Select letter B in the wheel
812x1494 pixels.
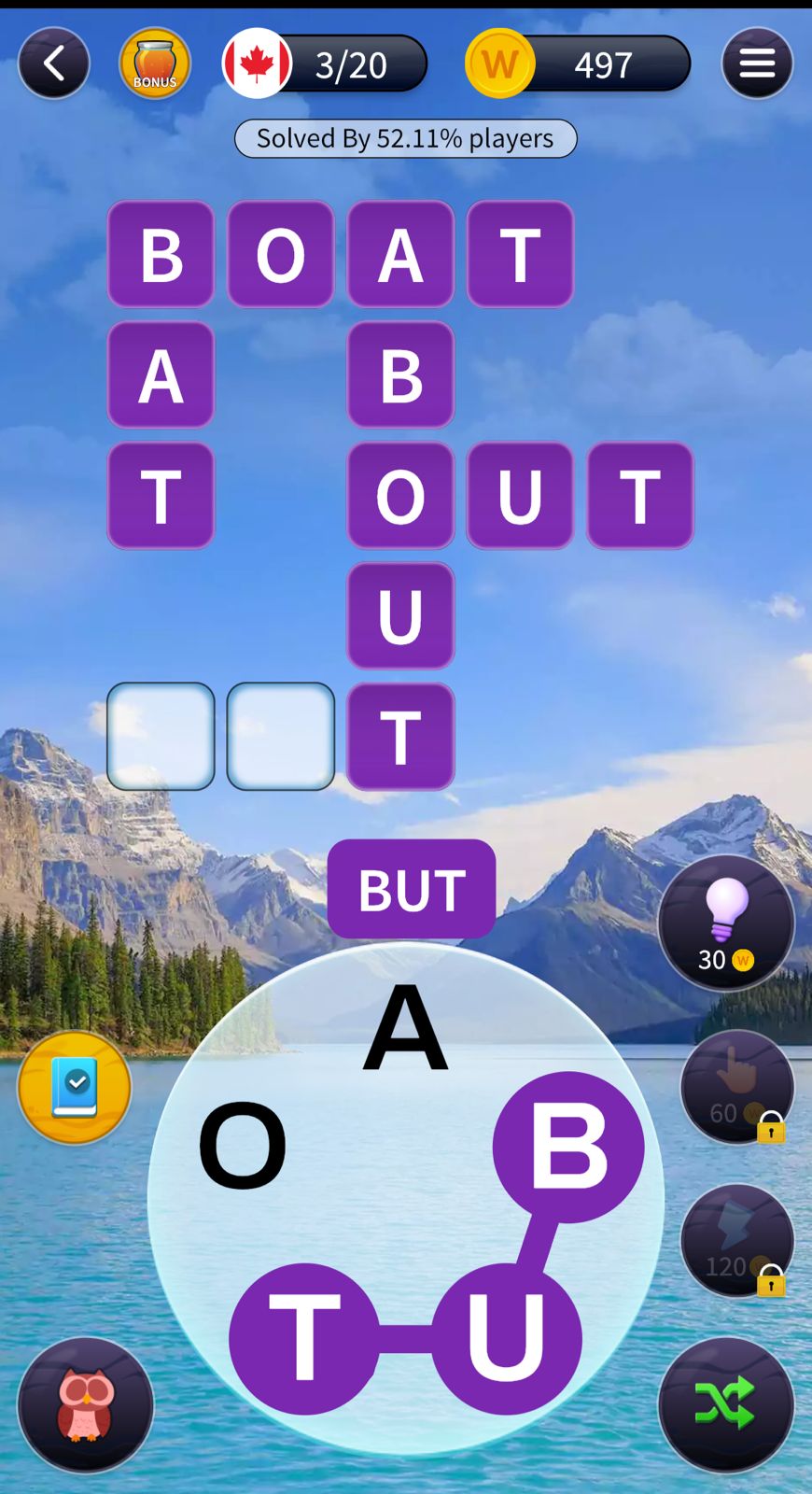point(568,1147)
